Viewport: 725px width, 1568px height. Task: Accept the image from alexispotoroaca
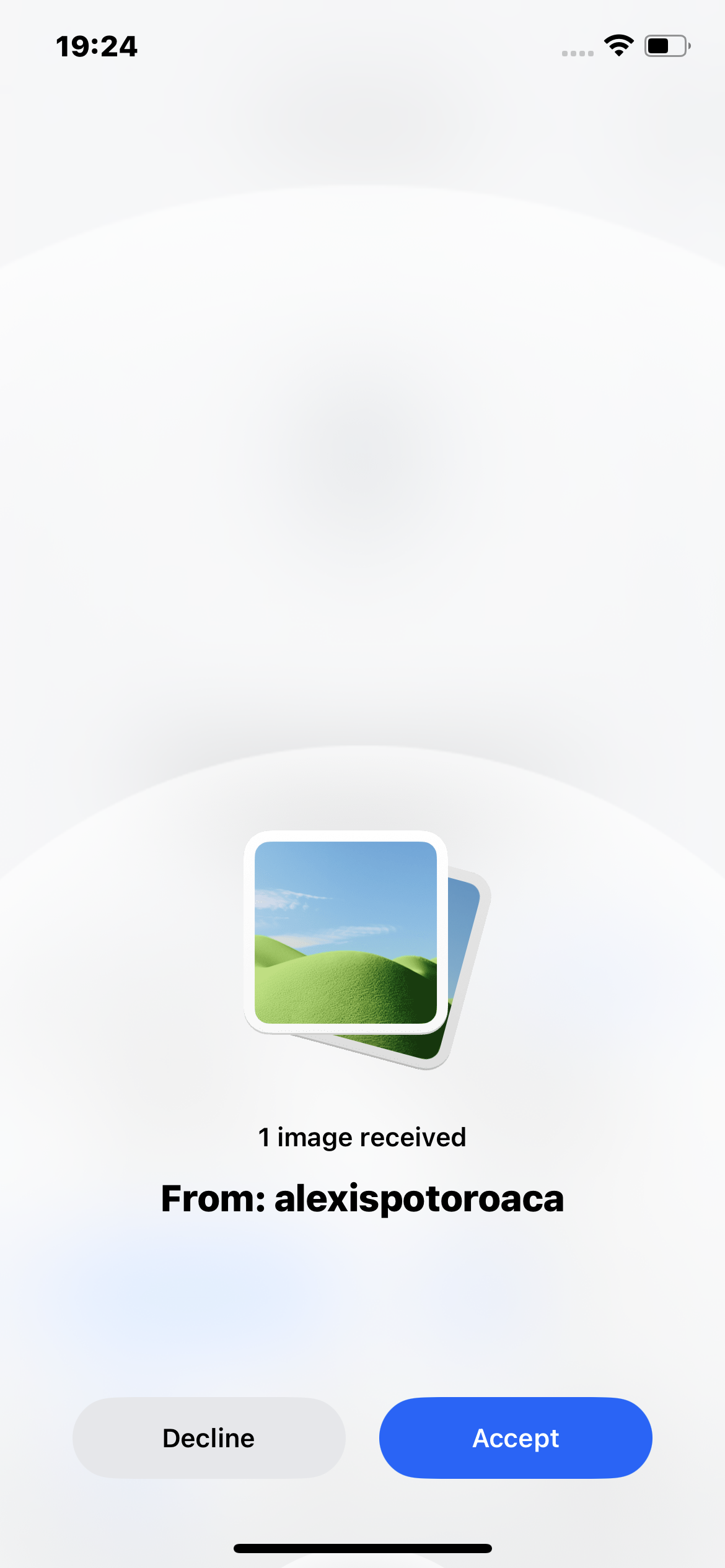point(515,1437)
